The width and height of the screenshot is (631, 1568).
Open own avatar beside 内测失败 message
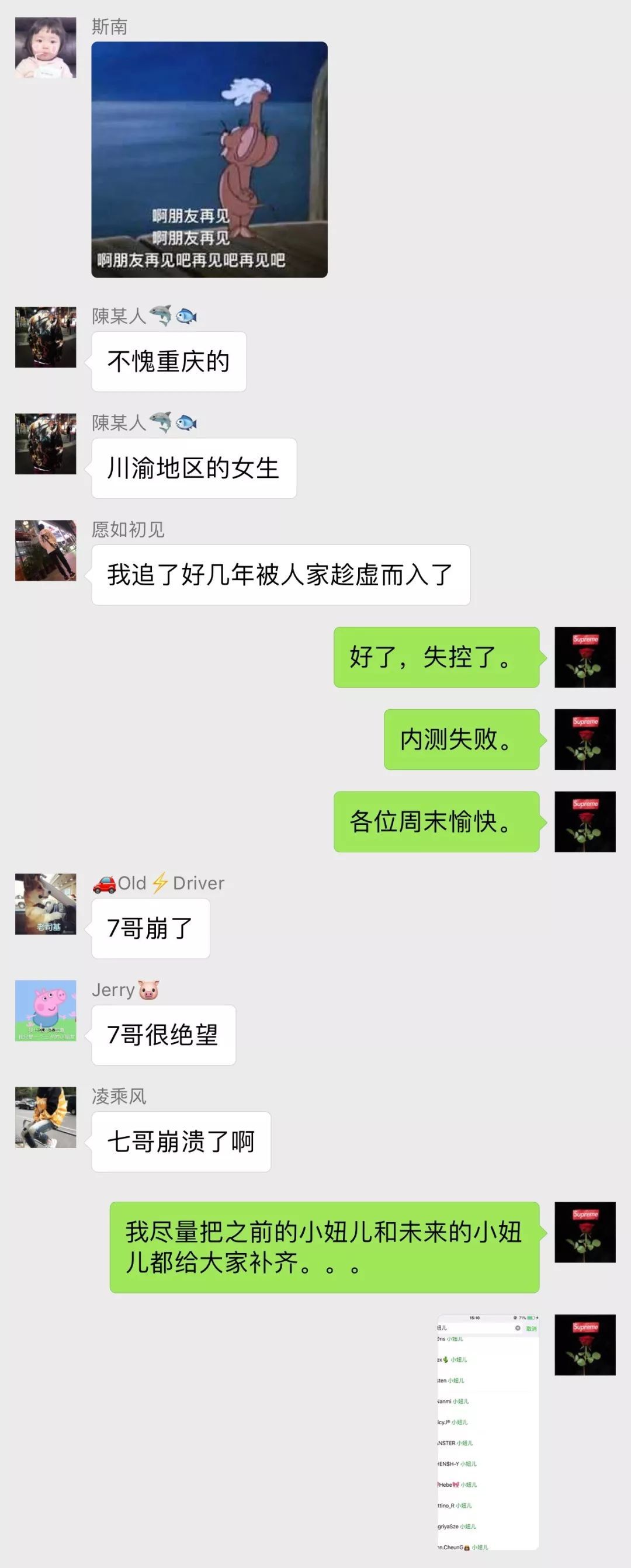click(x=585, y=739)
